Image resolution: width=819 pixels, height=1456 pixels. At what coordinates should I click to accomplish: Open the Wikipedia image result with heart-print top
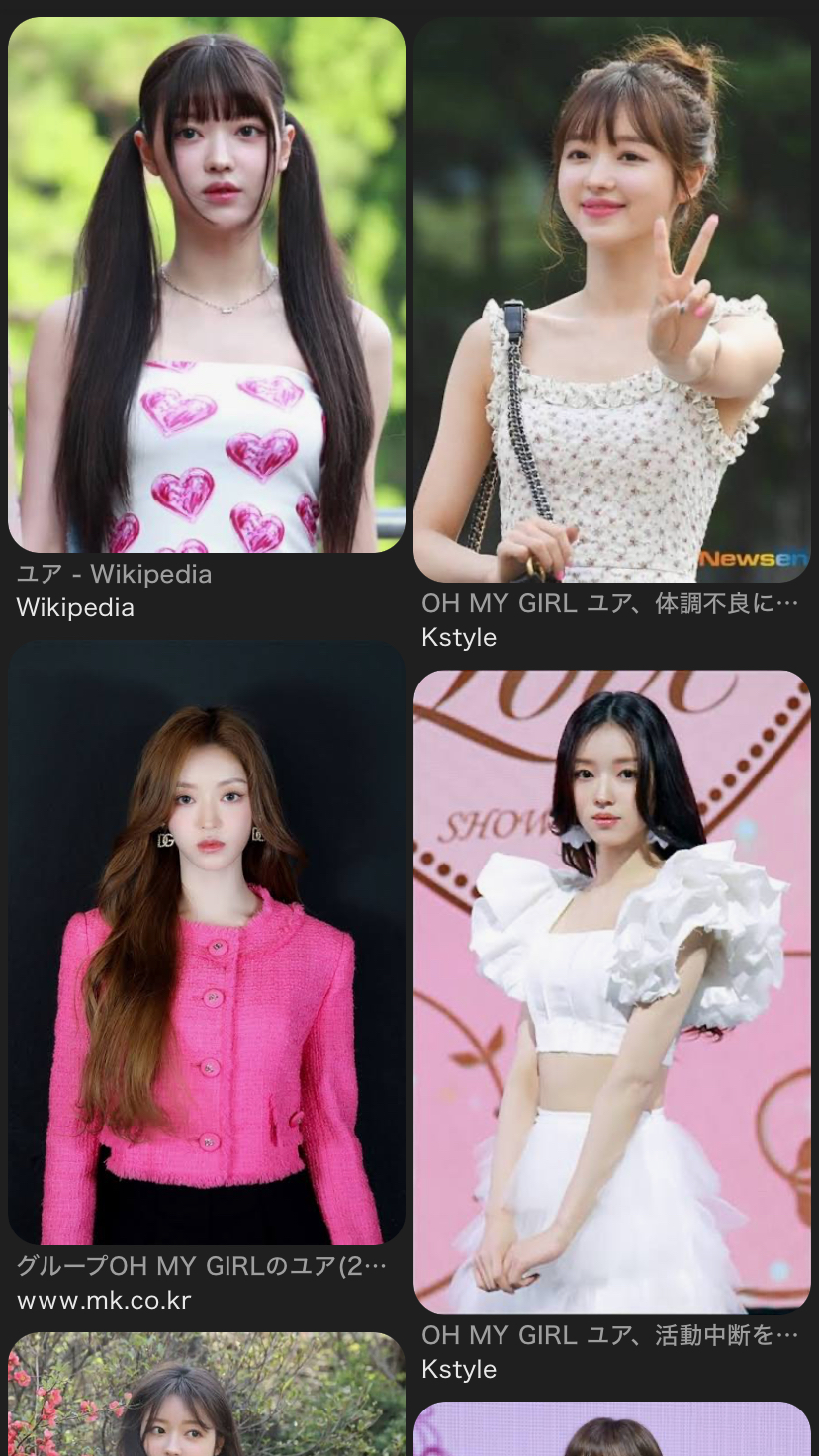pos(207,285)
